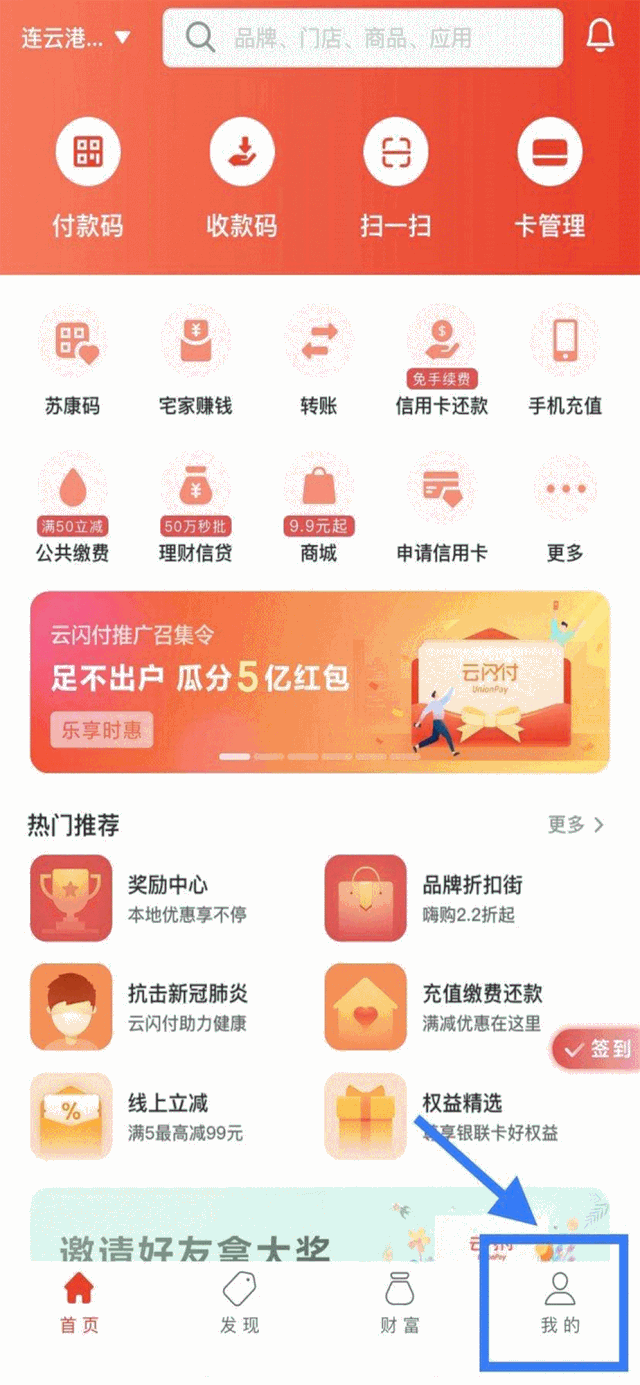640x1385 pixels.
Task: Open the 云闪付推广召集令 banner
Action: click(319, 681)
